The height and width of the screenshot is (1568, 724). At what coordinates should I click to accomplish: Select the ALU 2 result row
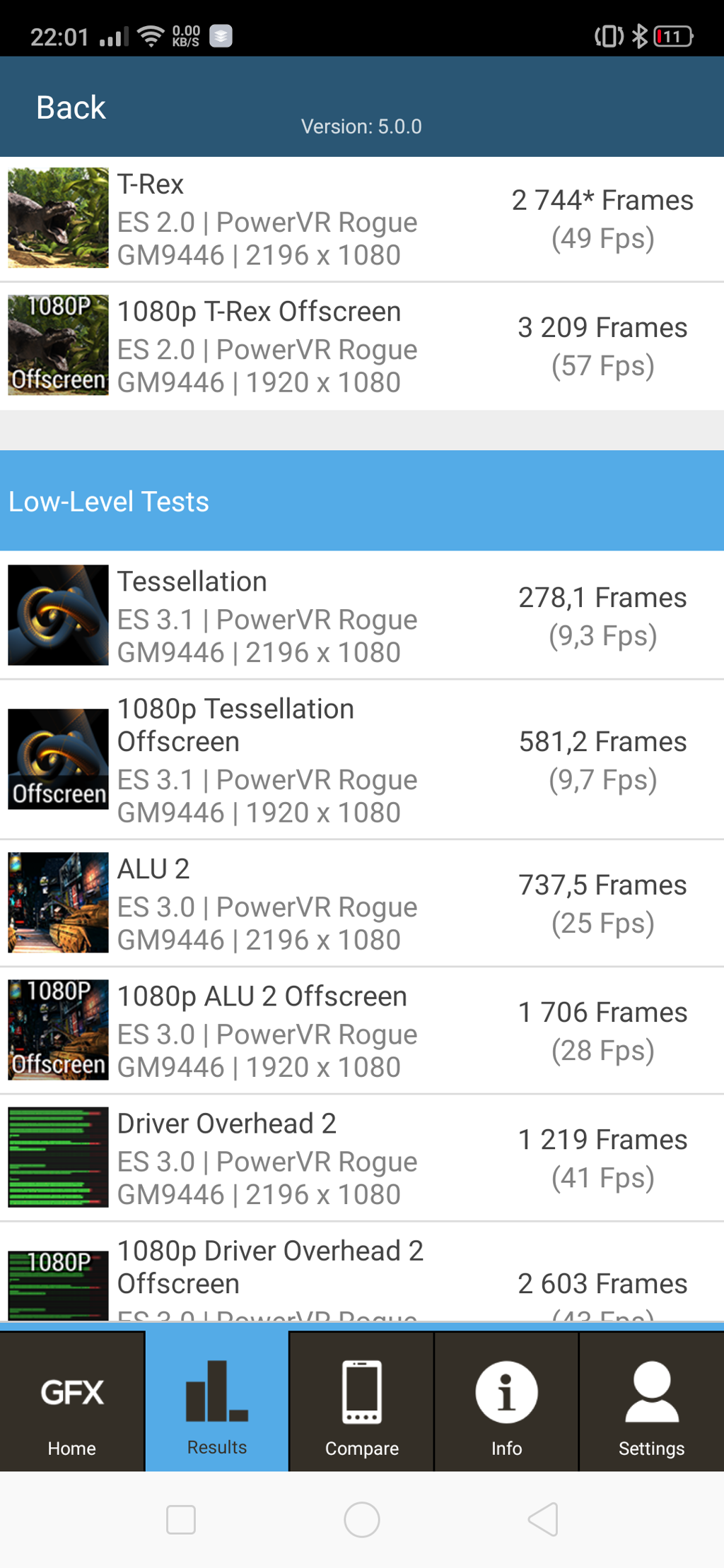(362, 903)
